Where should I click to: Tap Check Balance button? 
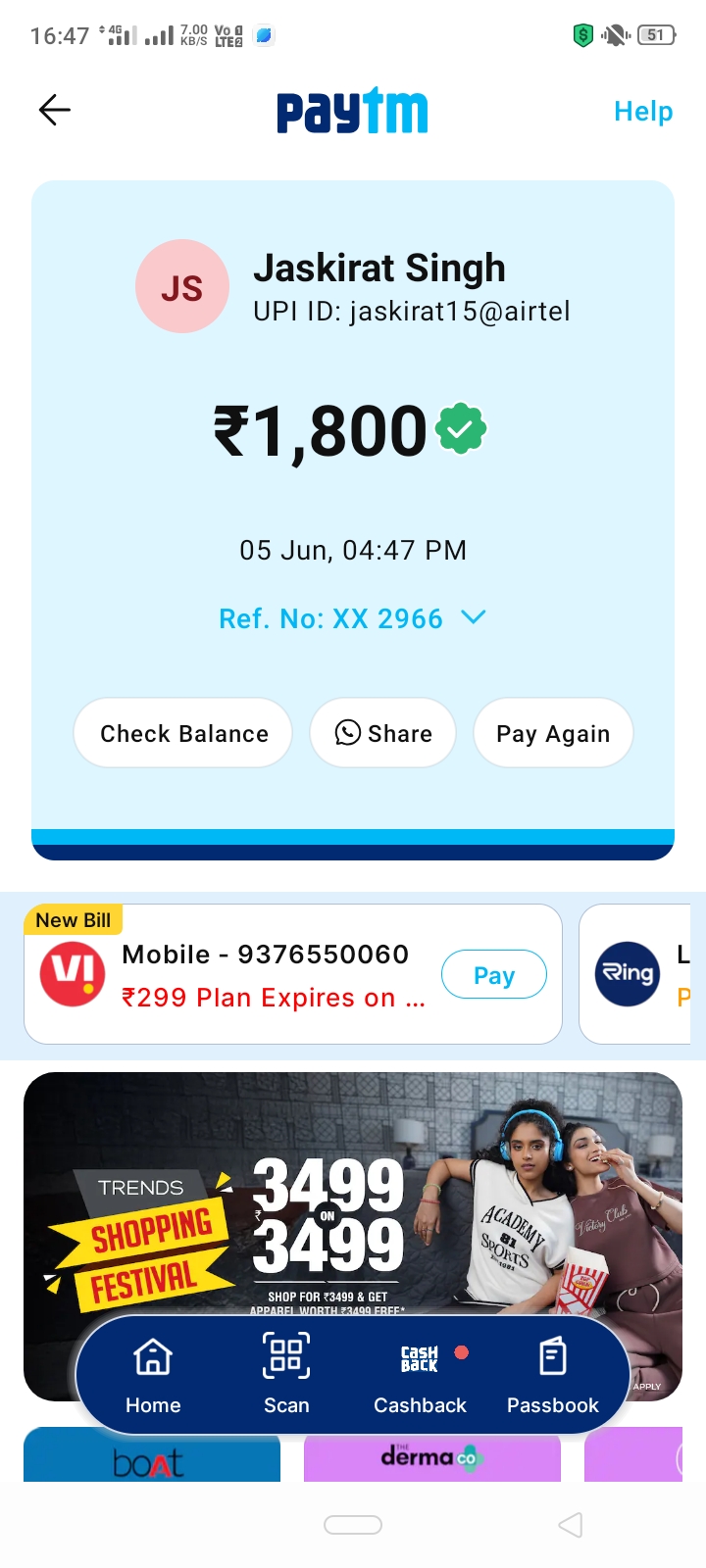[183, 733]
